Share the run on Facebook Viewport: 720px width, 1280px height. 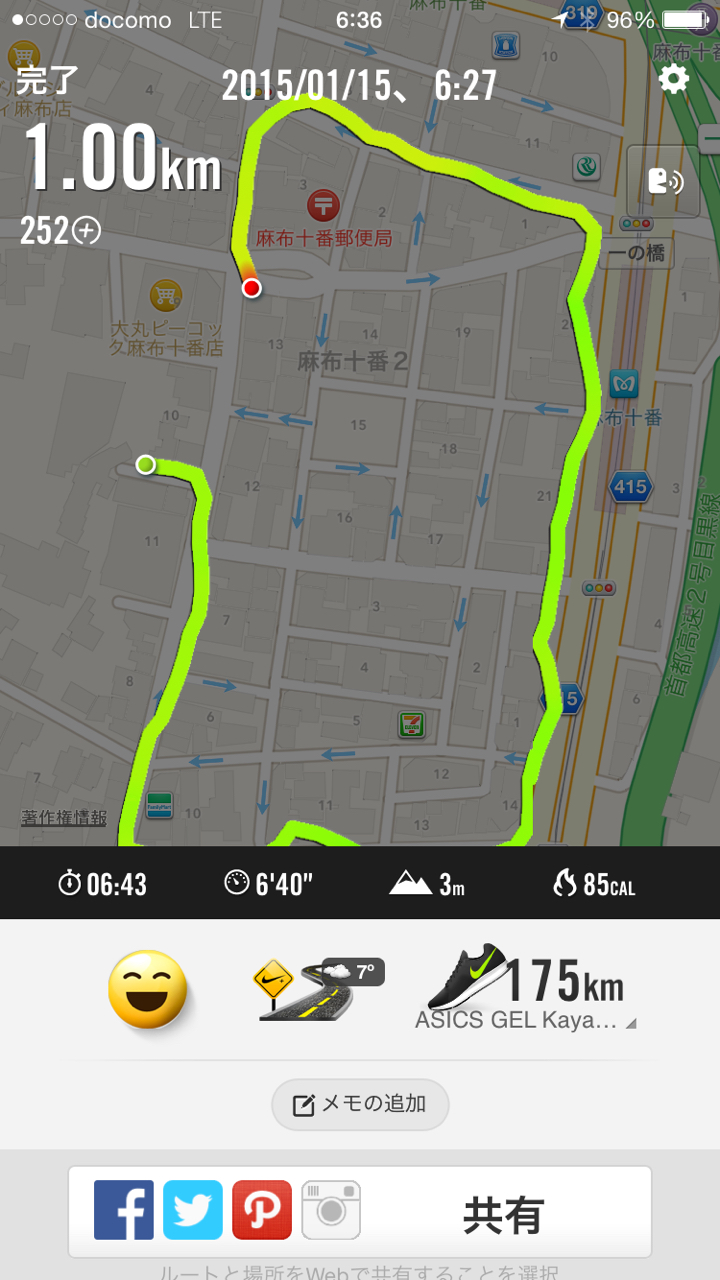pyautogui.click(x=124, y=1210)
